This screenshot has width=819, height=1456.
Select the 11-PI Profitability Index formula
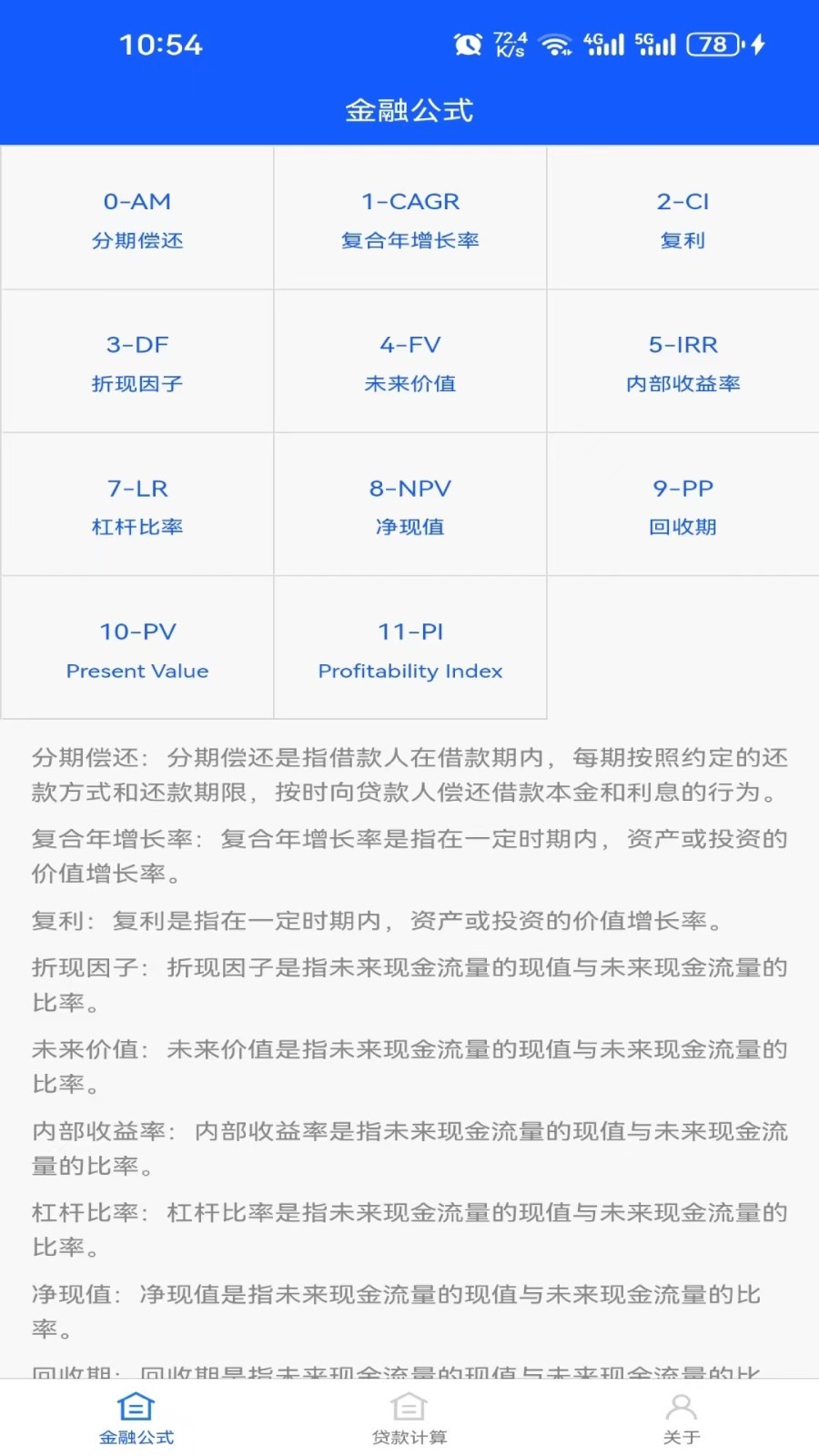[410, 649]
